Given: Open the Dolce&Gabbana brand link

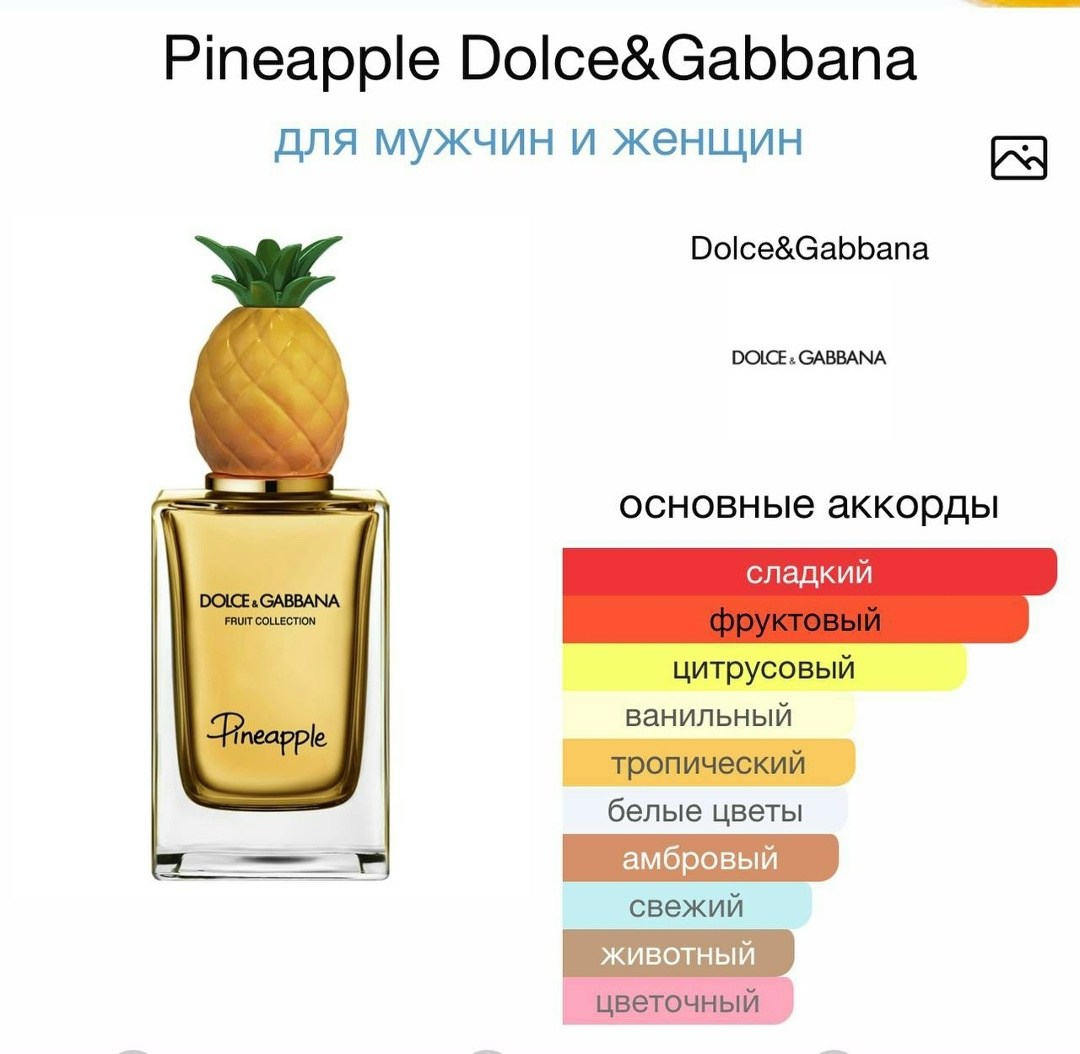Looking at the screenshot, I should pos(809,249).
